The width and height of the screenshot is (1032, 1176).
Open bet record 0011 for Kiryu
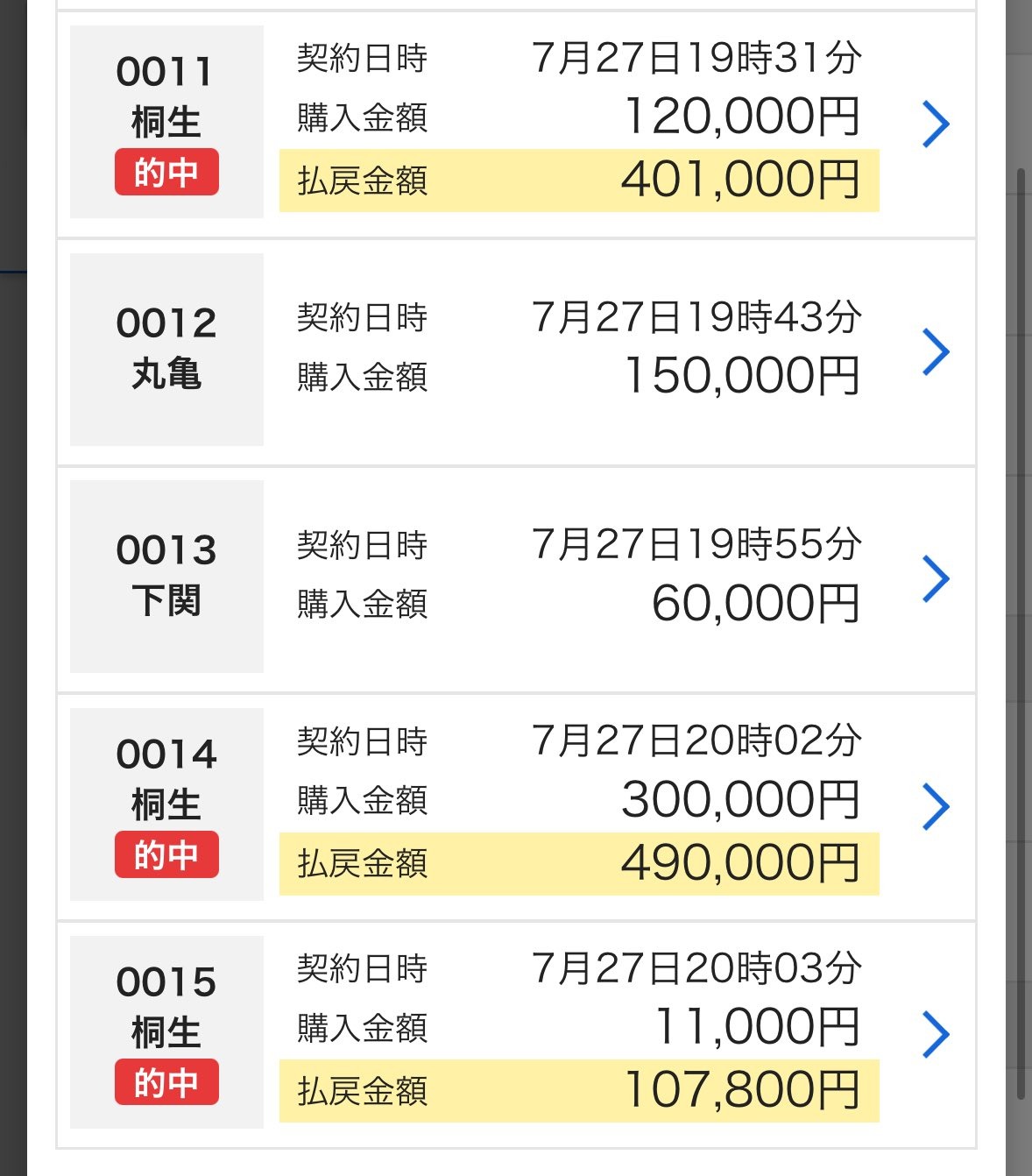936,124
